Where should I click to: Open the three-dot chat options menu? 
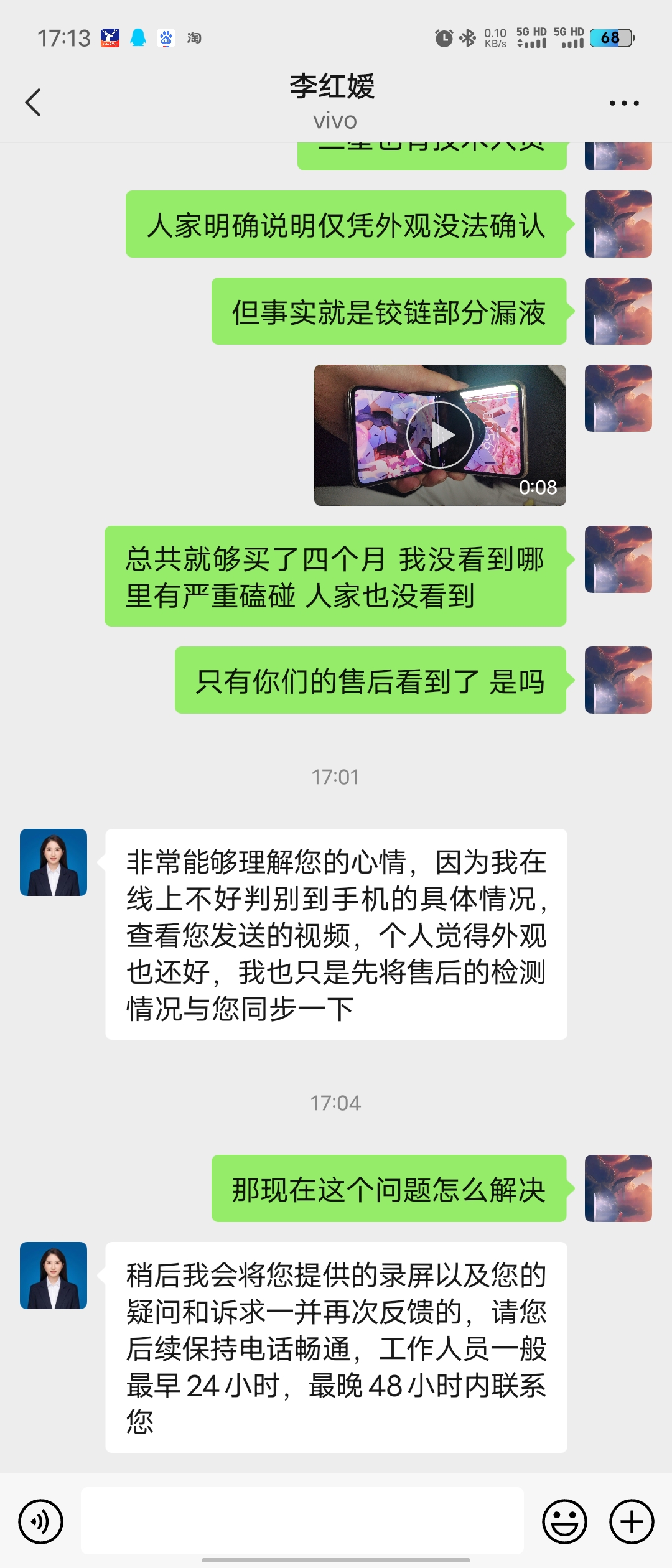[x=624, y=103]
